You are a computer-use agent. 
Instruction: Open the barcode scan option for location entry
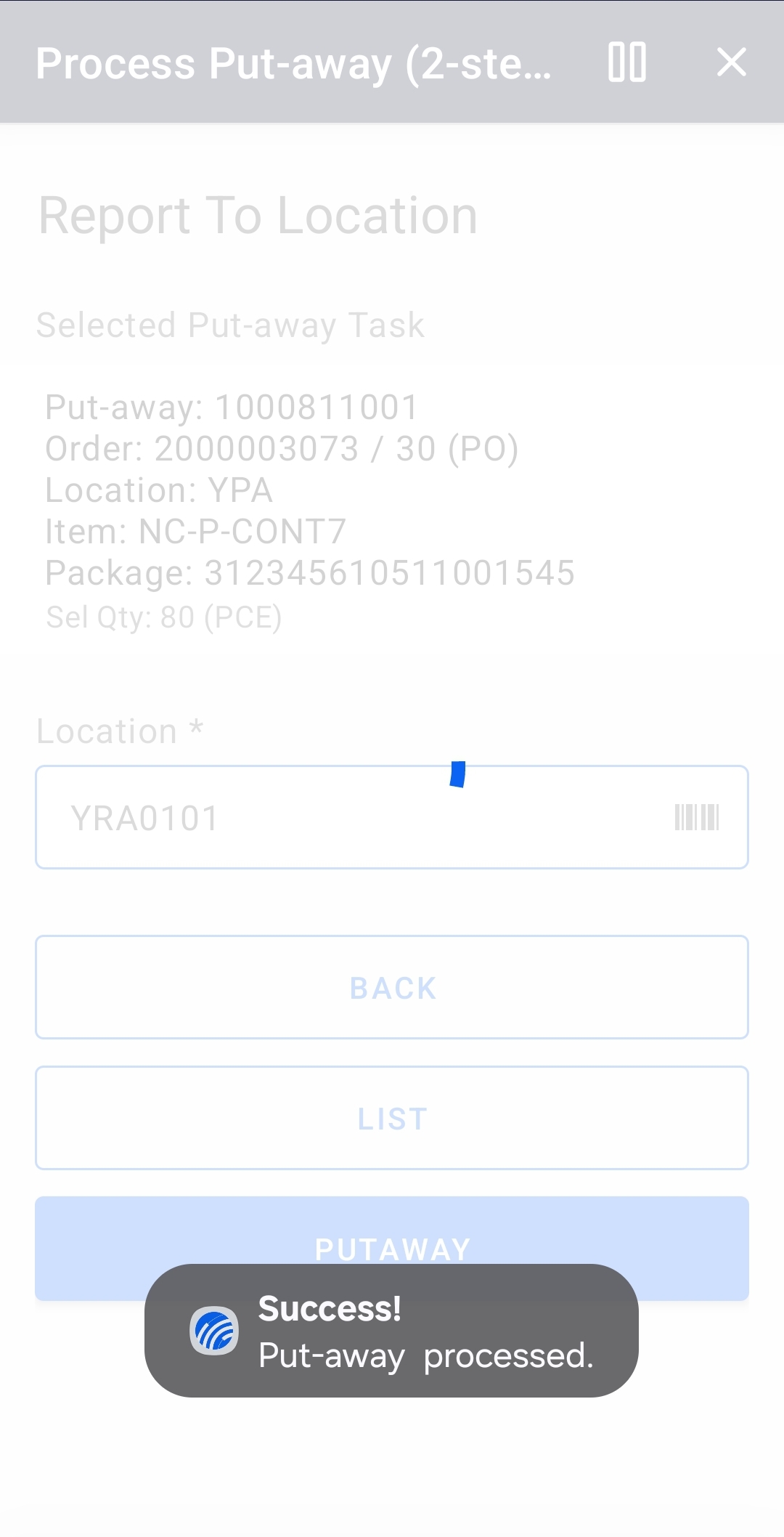click(x=697, y=816)
